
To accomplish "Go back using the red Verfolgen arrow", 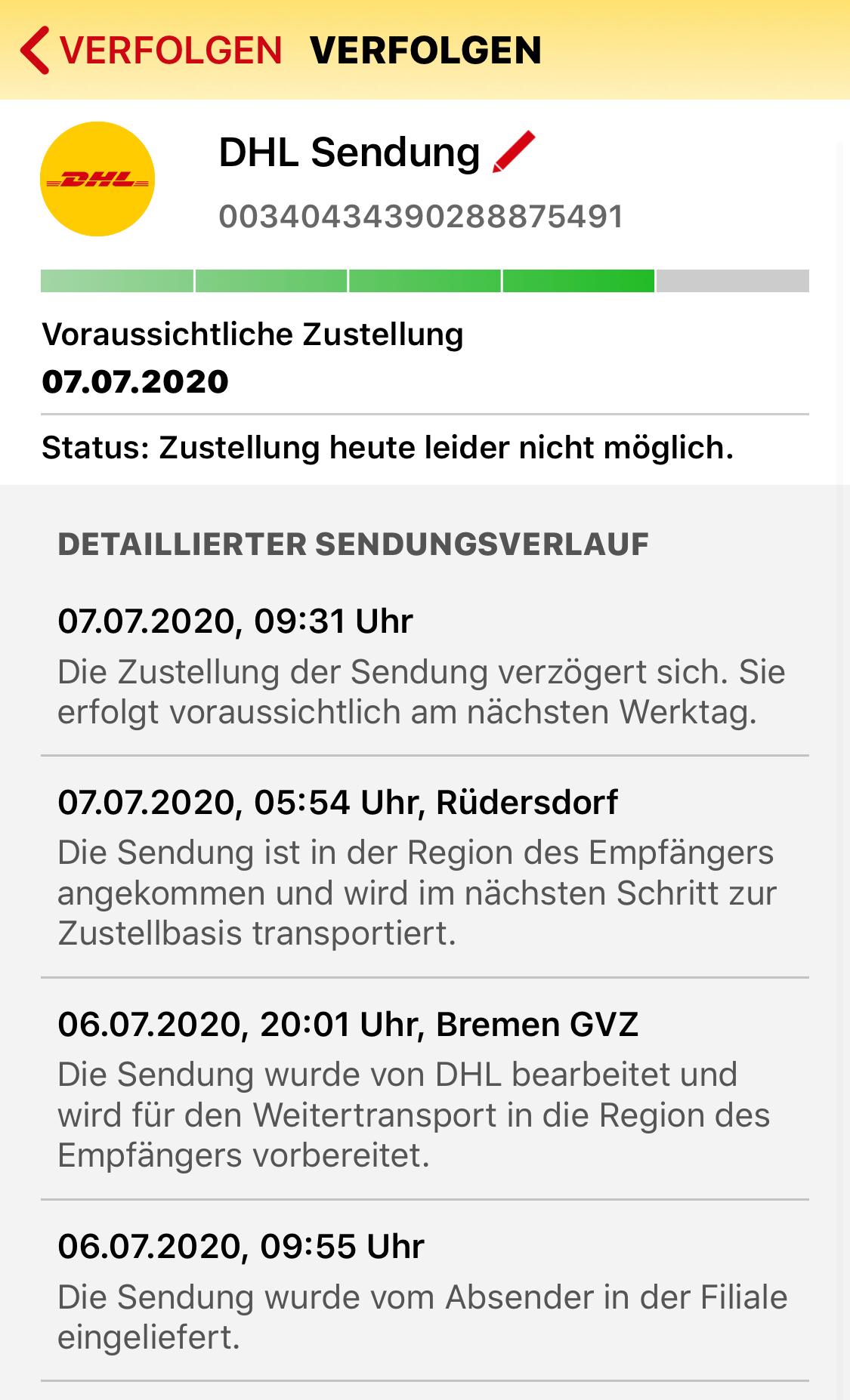I will (x=151, y=51).
